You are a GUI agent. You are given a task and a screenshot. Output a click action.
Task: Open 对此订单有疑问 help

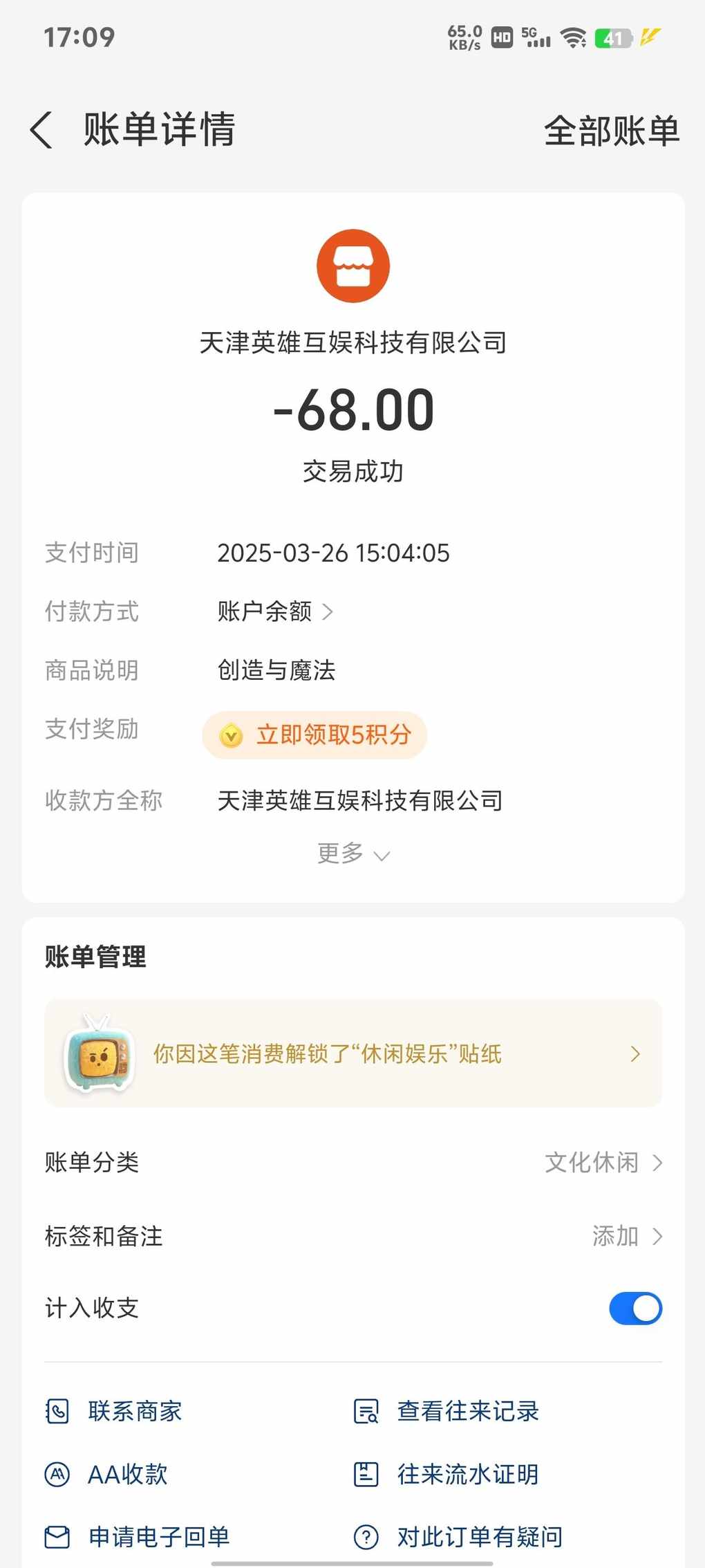pos(458,1537)
